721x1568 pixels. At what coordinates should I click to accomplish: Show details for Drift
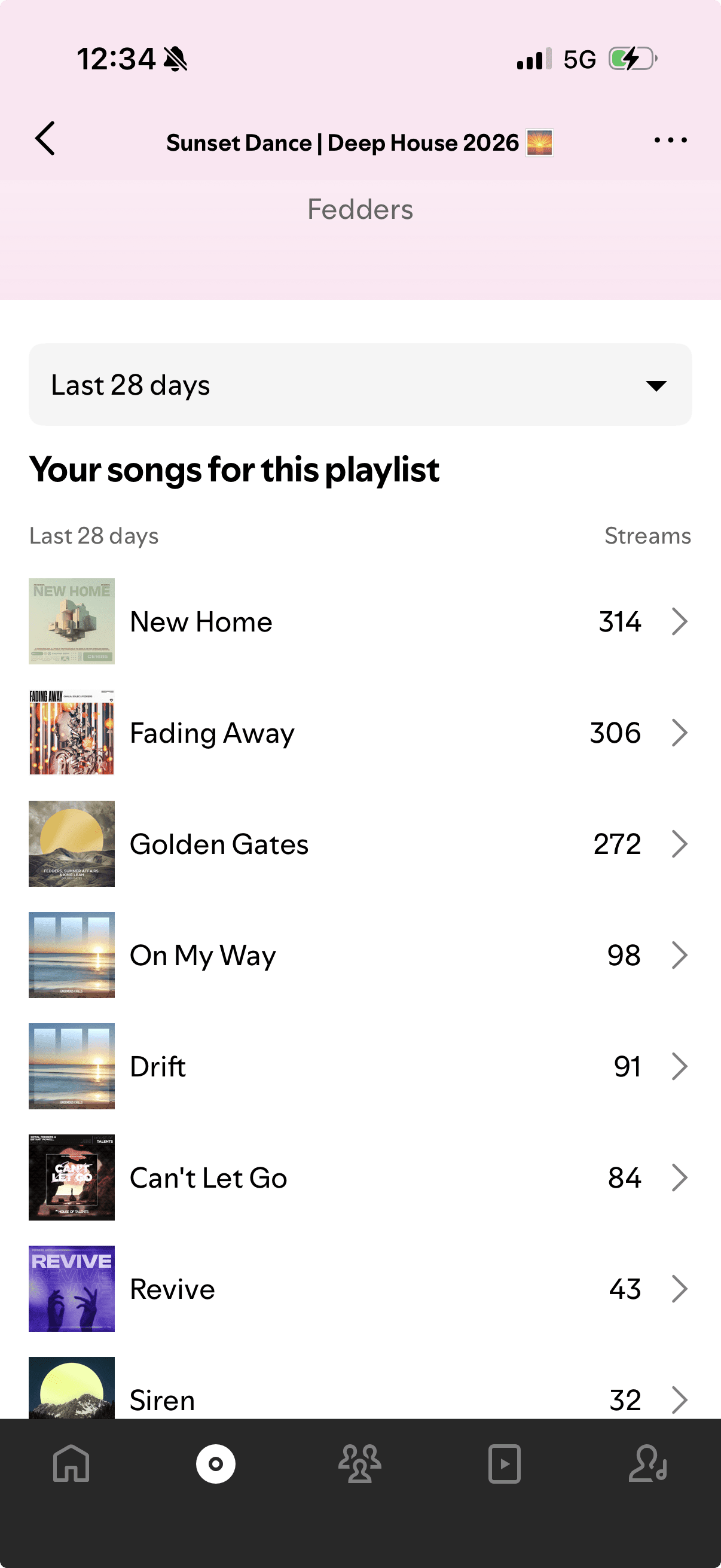click(x=360, y=1066)
